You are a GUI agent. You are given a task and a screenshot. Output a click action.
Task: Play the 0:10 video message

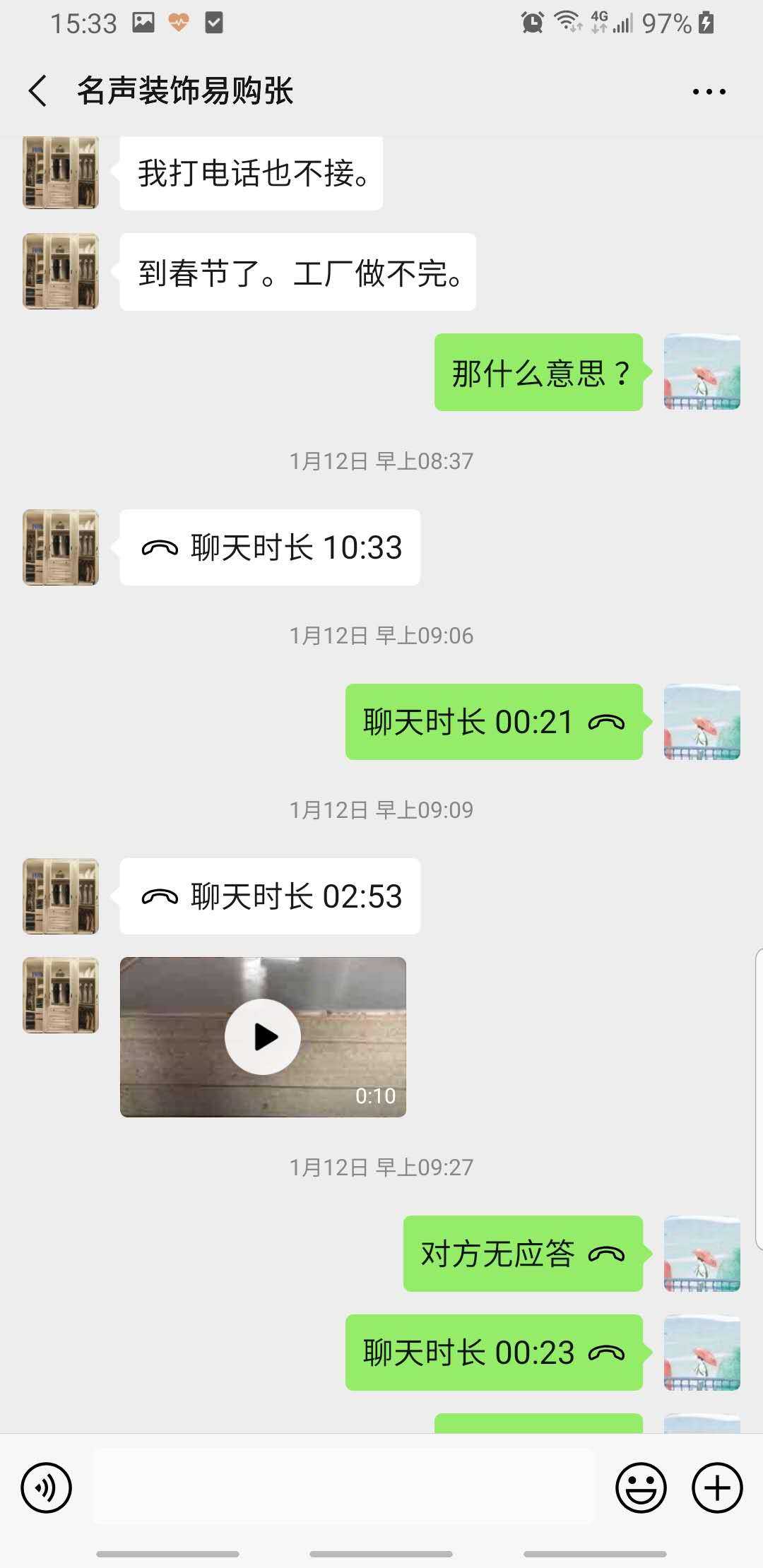[263, 1037]
